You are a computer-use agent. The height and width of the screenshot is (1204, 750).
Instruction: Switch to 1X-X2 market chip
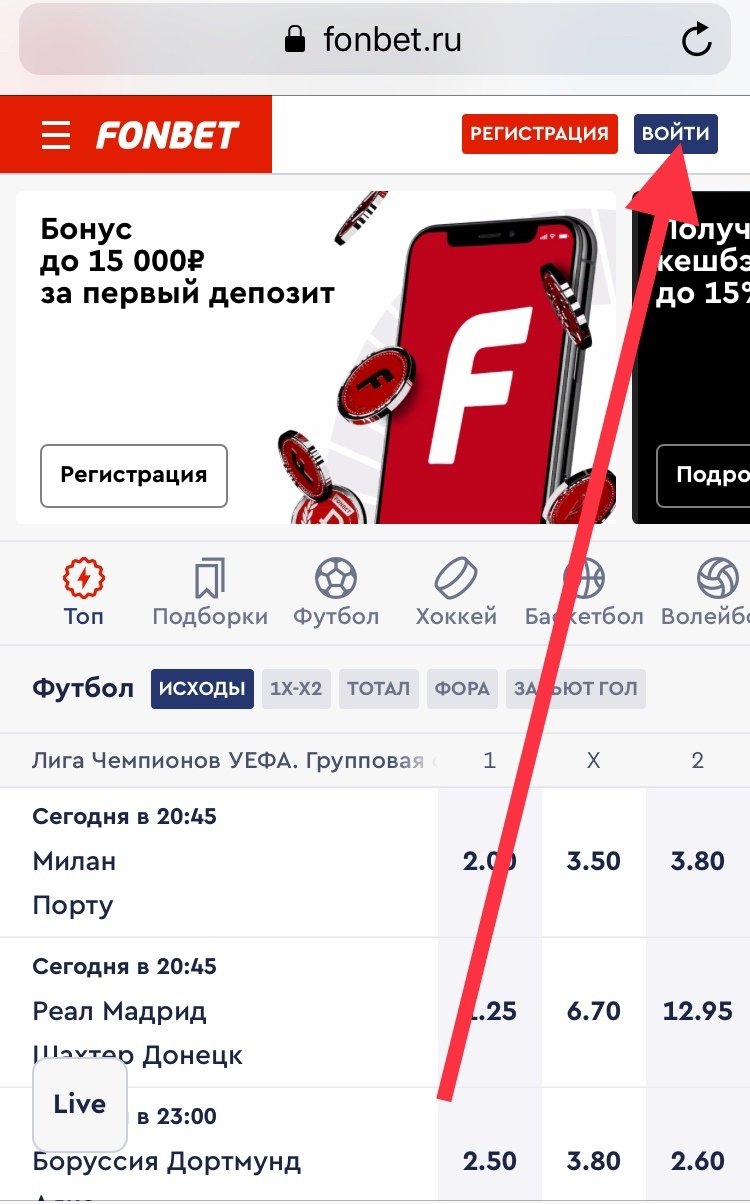click(x=296, y=689)
